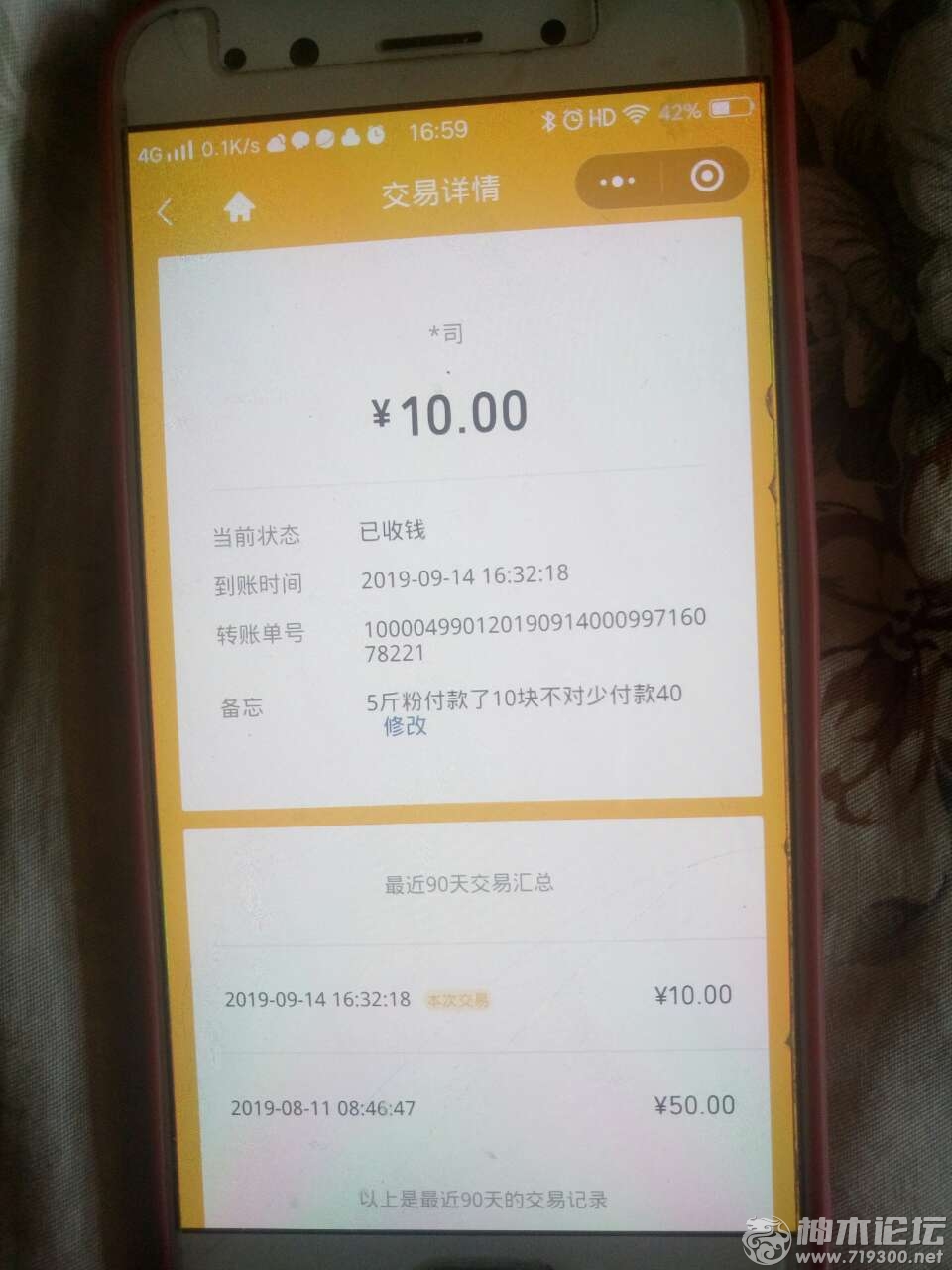Viewport: 952px width, 1270px height.
Task: Go back from transaction details
Action: pyautogui.click(x=166, y=212)
